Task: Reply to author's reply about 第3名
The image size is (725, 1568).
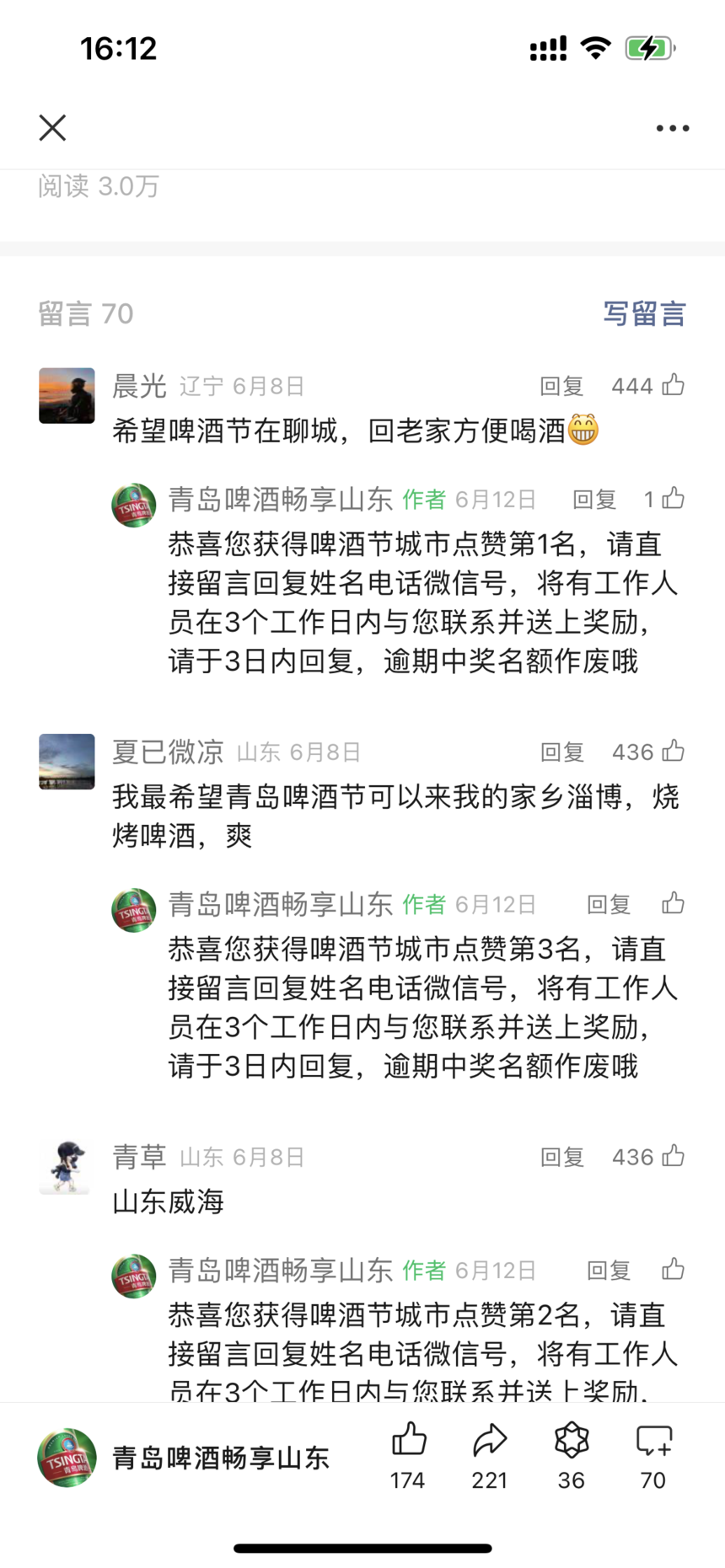Action: coord(609,904)
